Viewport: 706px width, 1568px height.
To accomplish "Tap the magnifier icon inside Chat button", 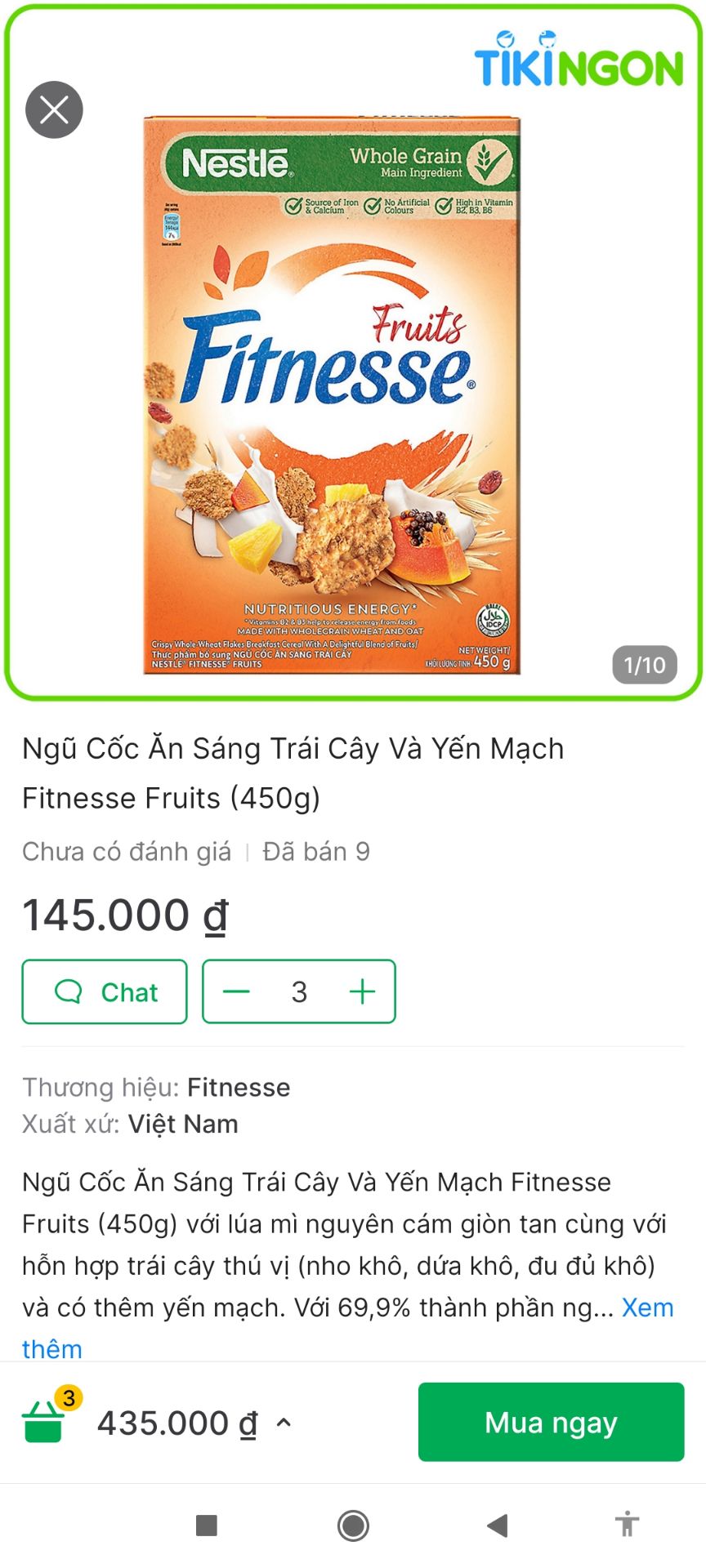I will [70, 992].
